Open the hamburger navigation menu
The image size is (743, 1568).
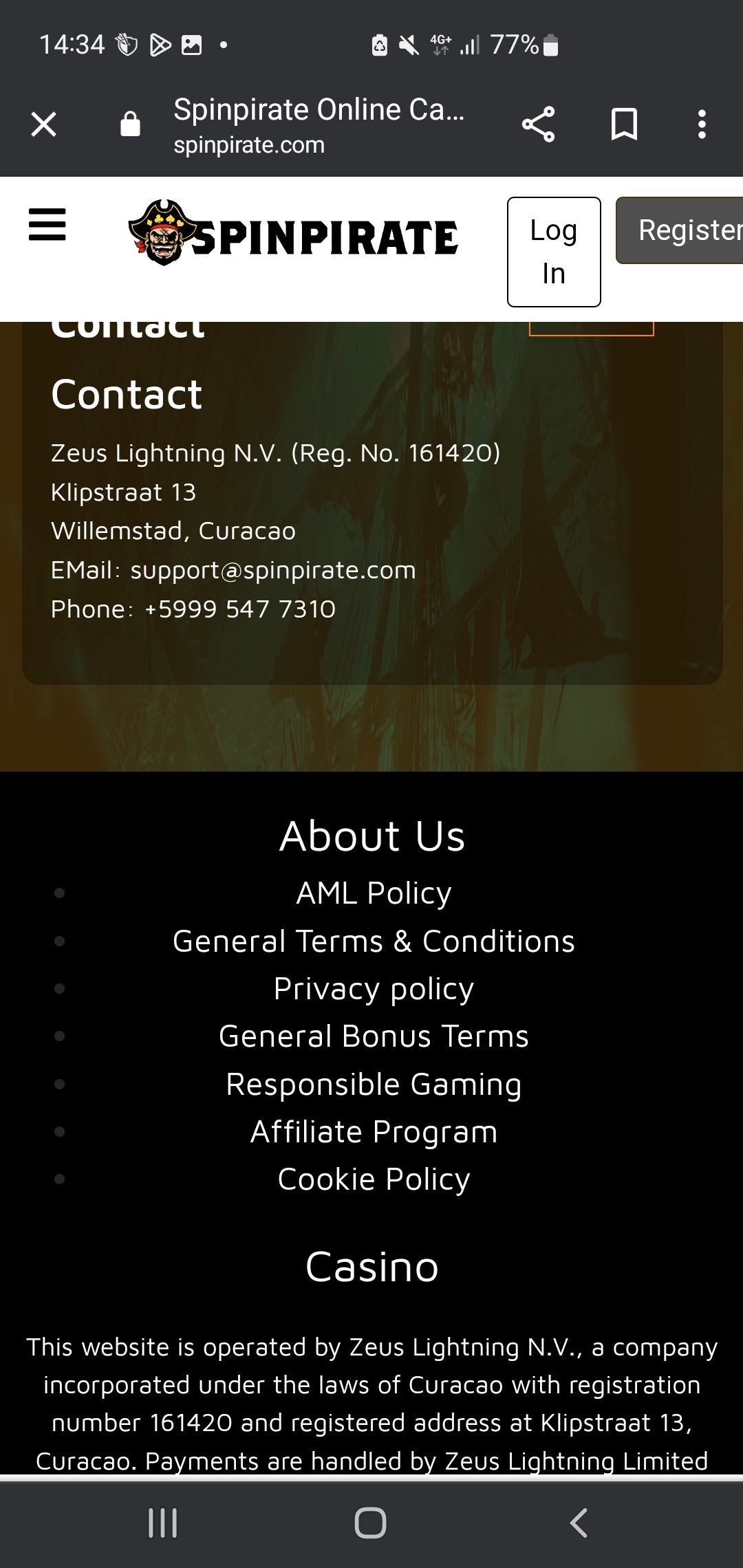click(47, 225)
